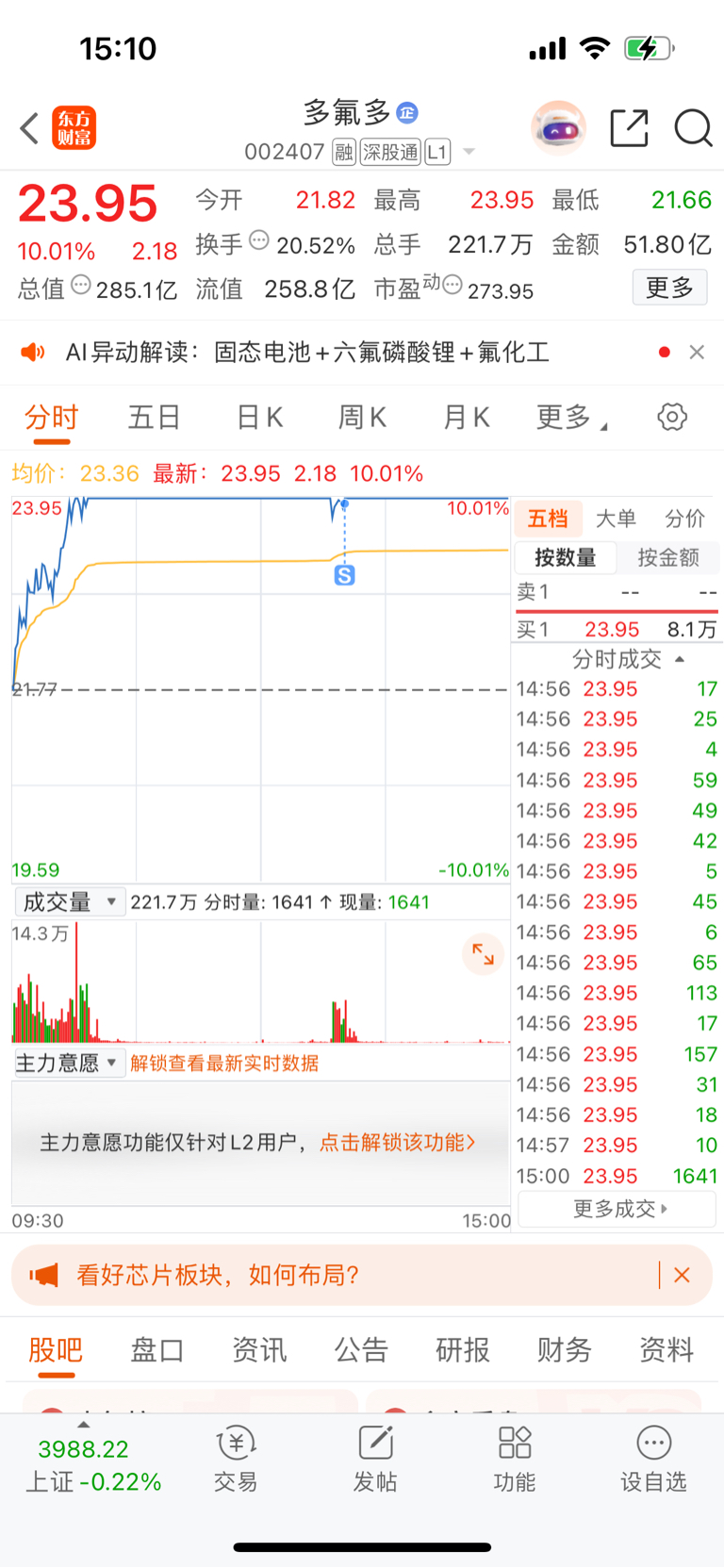The width and height of the screenshot is (724, 1568).
Task: Switch to the 大单 tab
Action: point(616,519)
